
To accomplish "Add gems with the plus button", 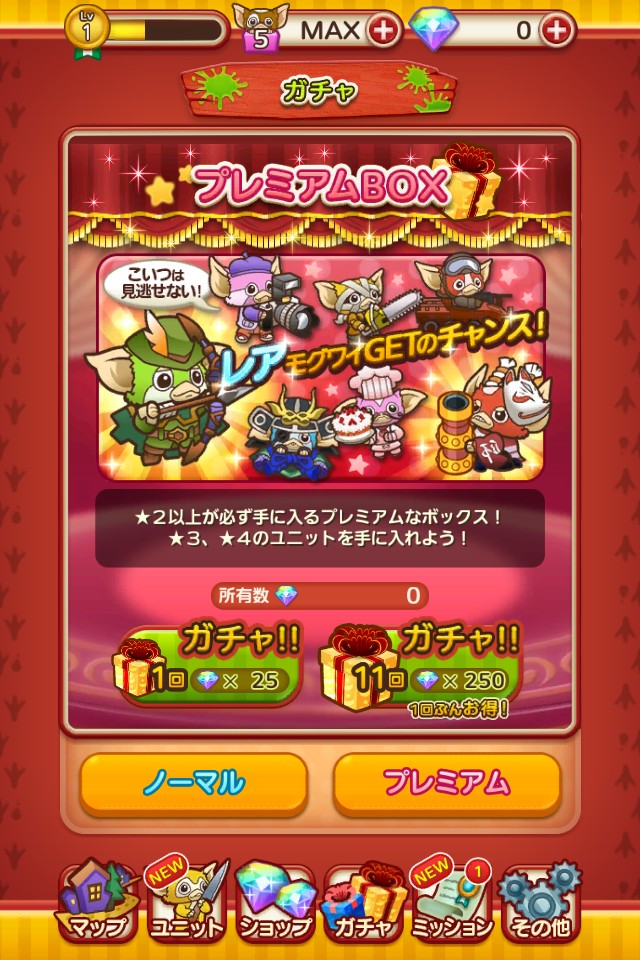I will pos(557,29).
